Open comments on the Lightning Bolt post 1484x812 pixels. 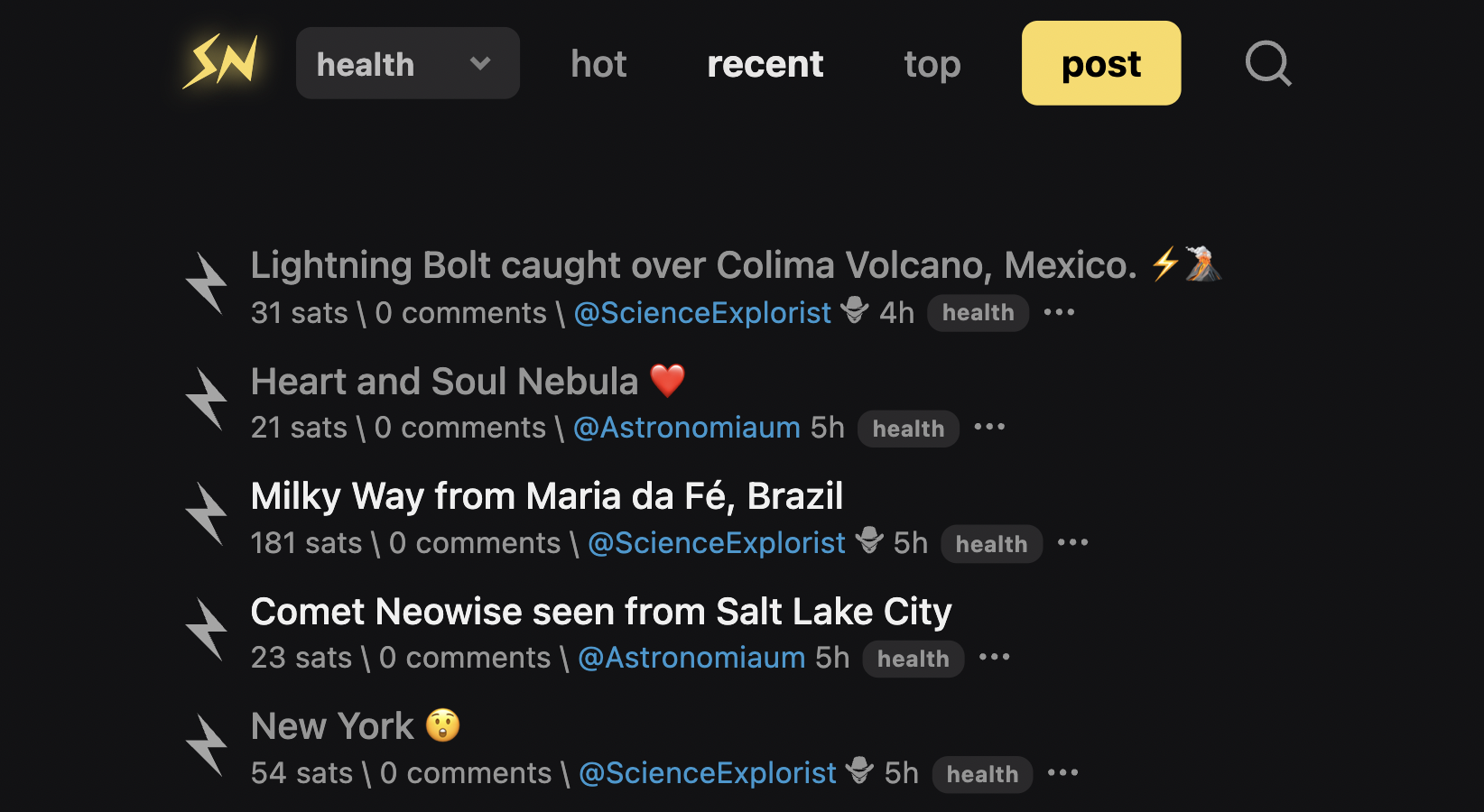460,313
